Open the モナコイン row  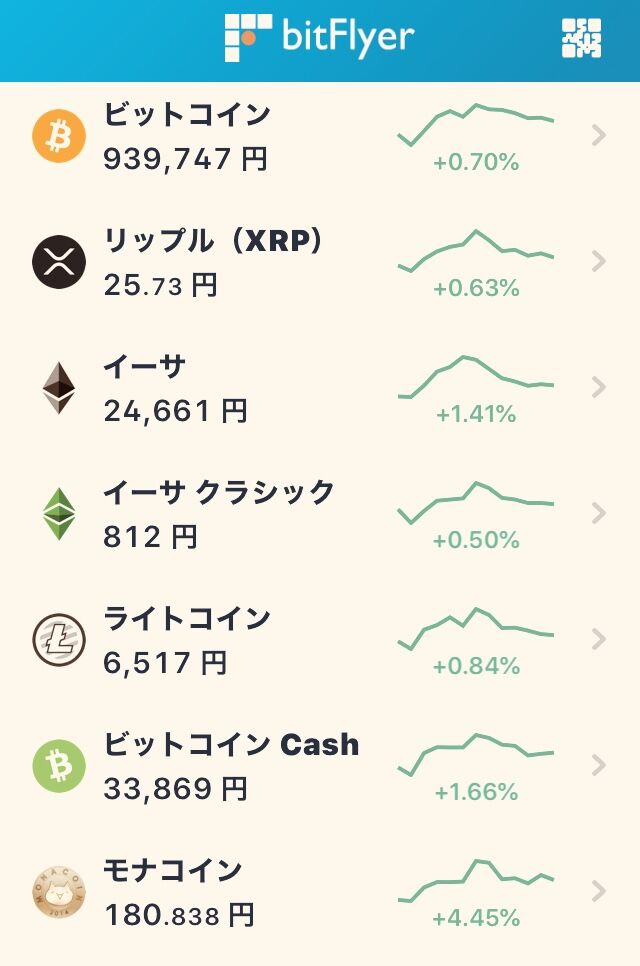(320, 892)
